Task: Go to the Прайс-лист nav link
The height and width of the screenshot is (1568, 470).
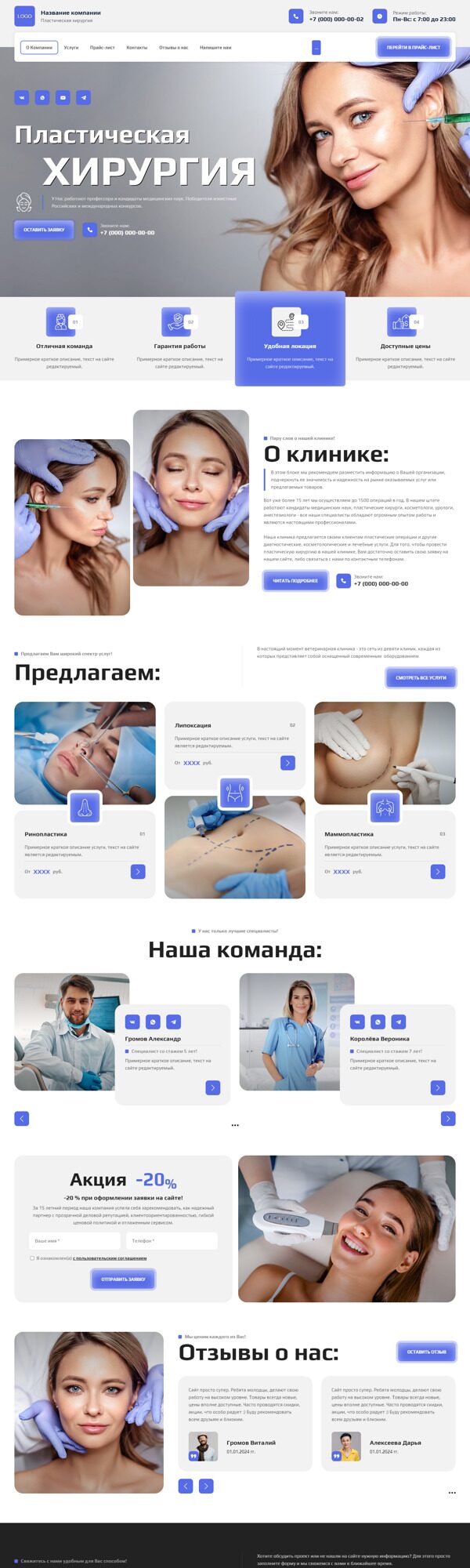Action: click(102, 48)
